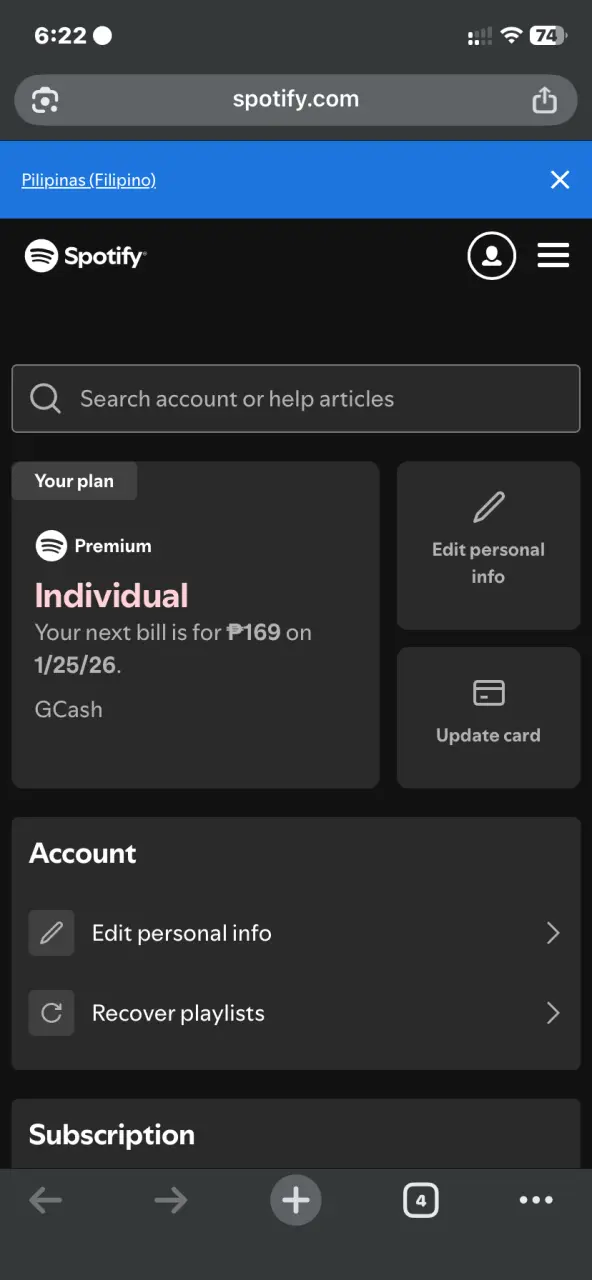Go back in the browser

46,1200
